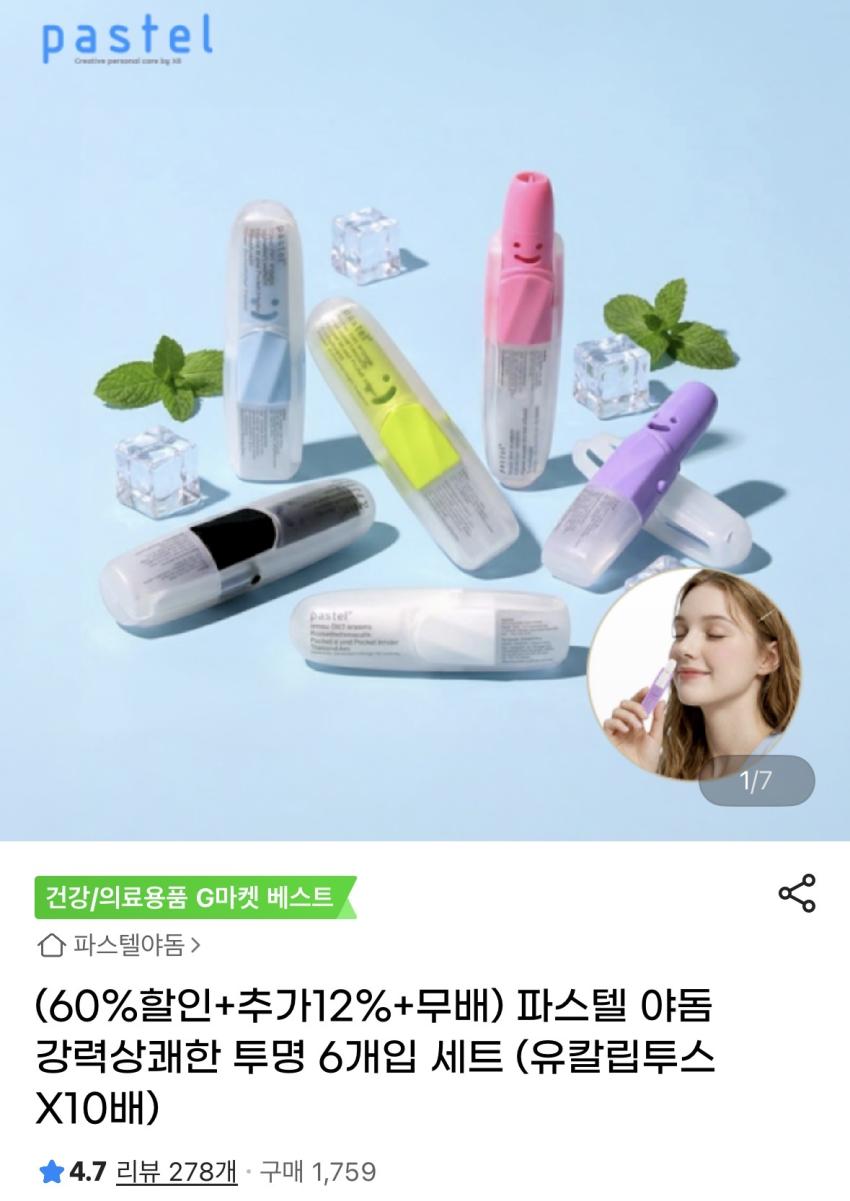
Task: Share this product
Action: 796,893
